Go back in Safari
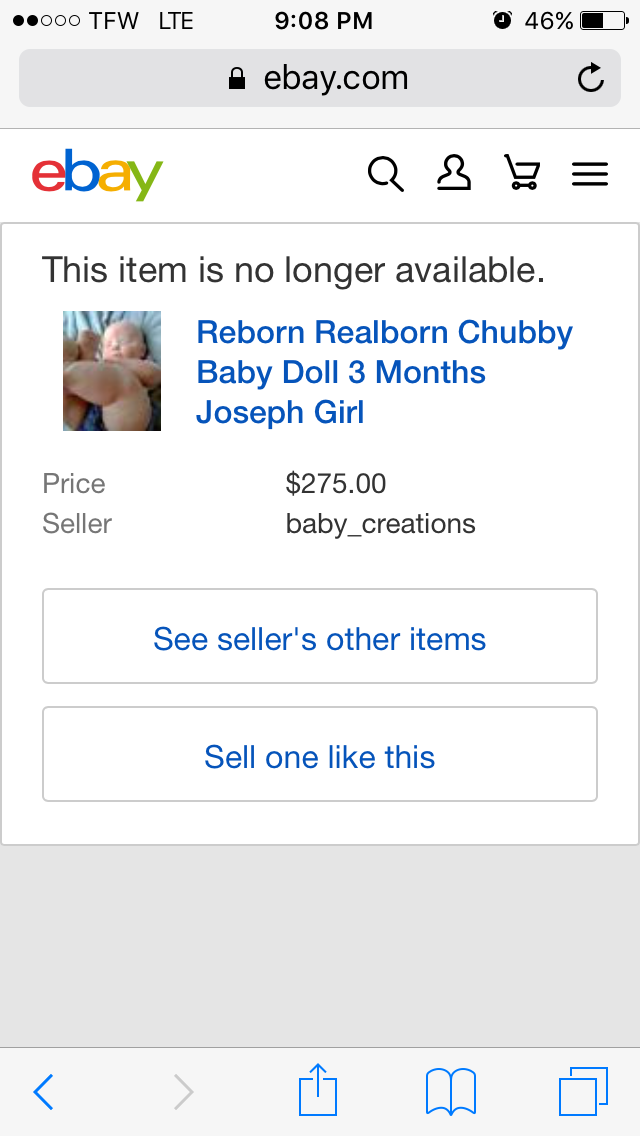The image size is (640, 1136). pos(43,1092)
